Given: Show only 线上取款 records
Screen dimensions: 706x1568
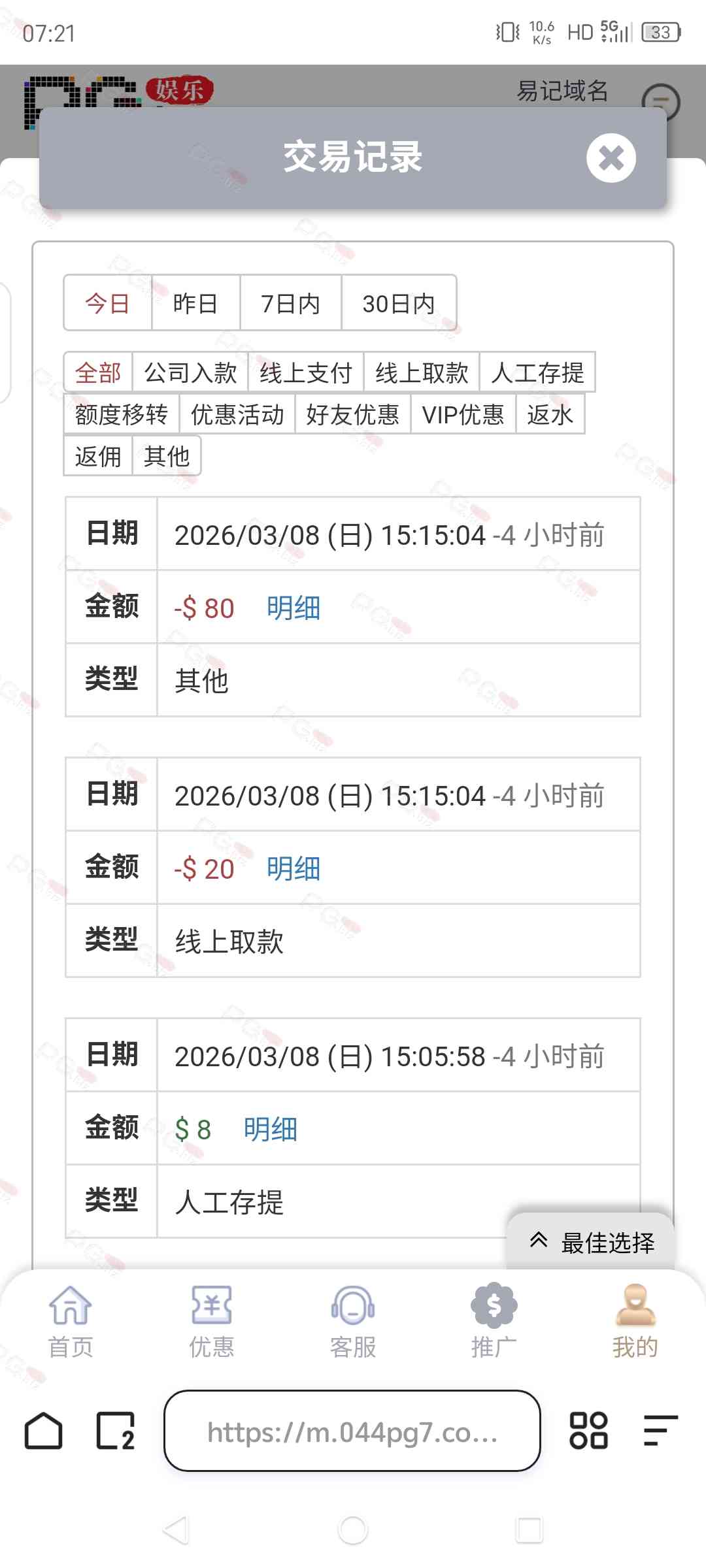Looking at the screenshot, I should (422, 372).
